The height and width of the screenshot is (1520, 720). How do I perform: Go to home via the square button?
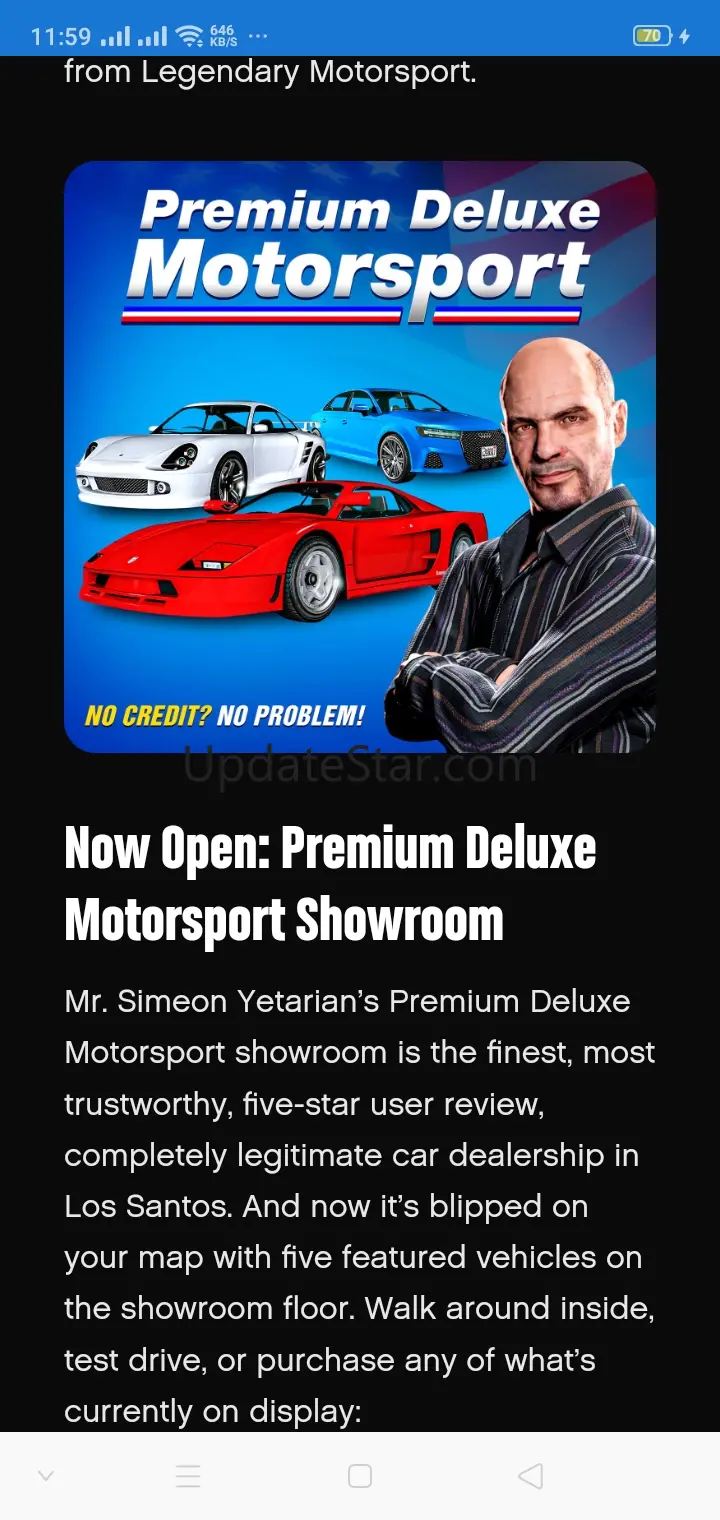(x=360, y=1476)
